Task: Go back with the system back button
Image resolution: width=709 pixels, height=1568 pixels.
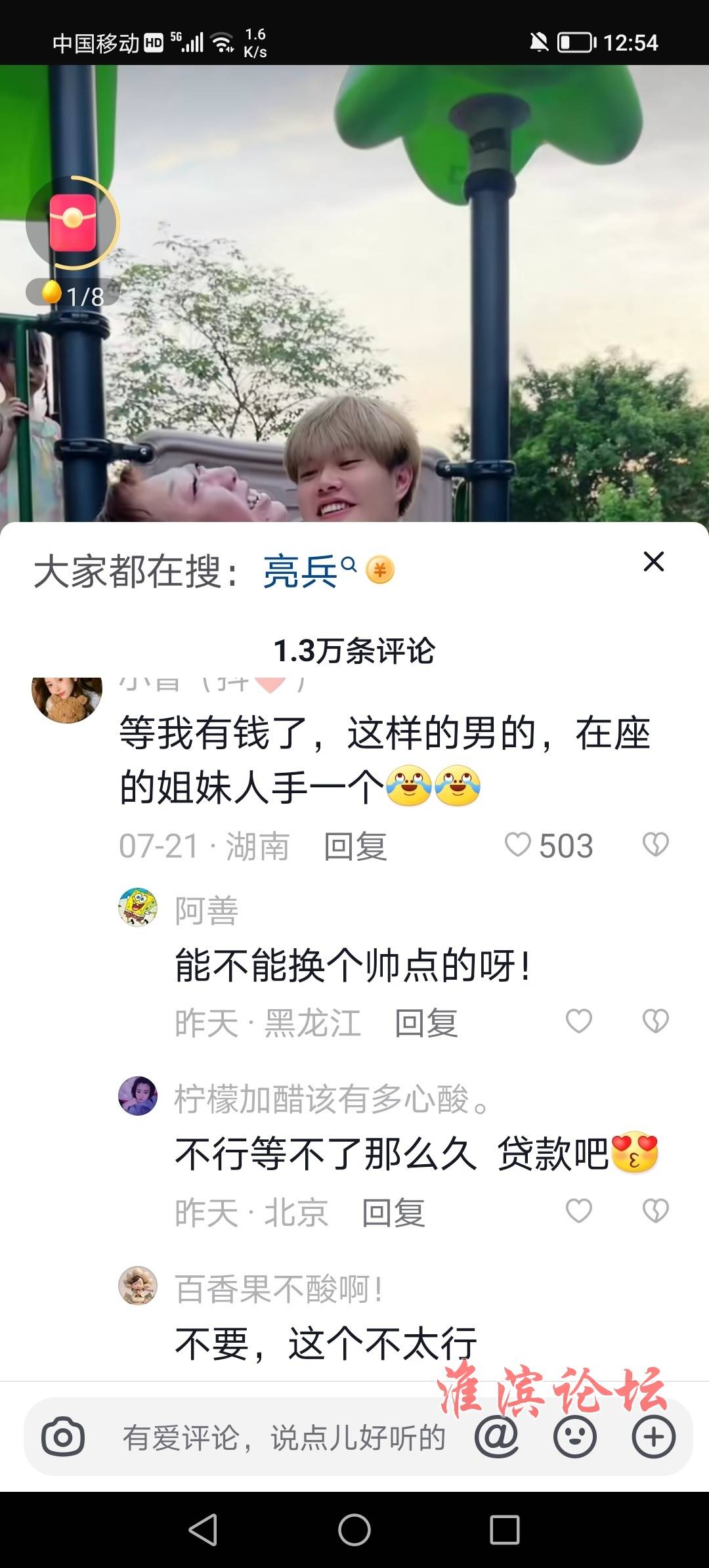Action: pos(203,1529)
